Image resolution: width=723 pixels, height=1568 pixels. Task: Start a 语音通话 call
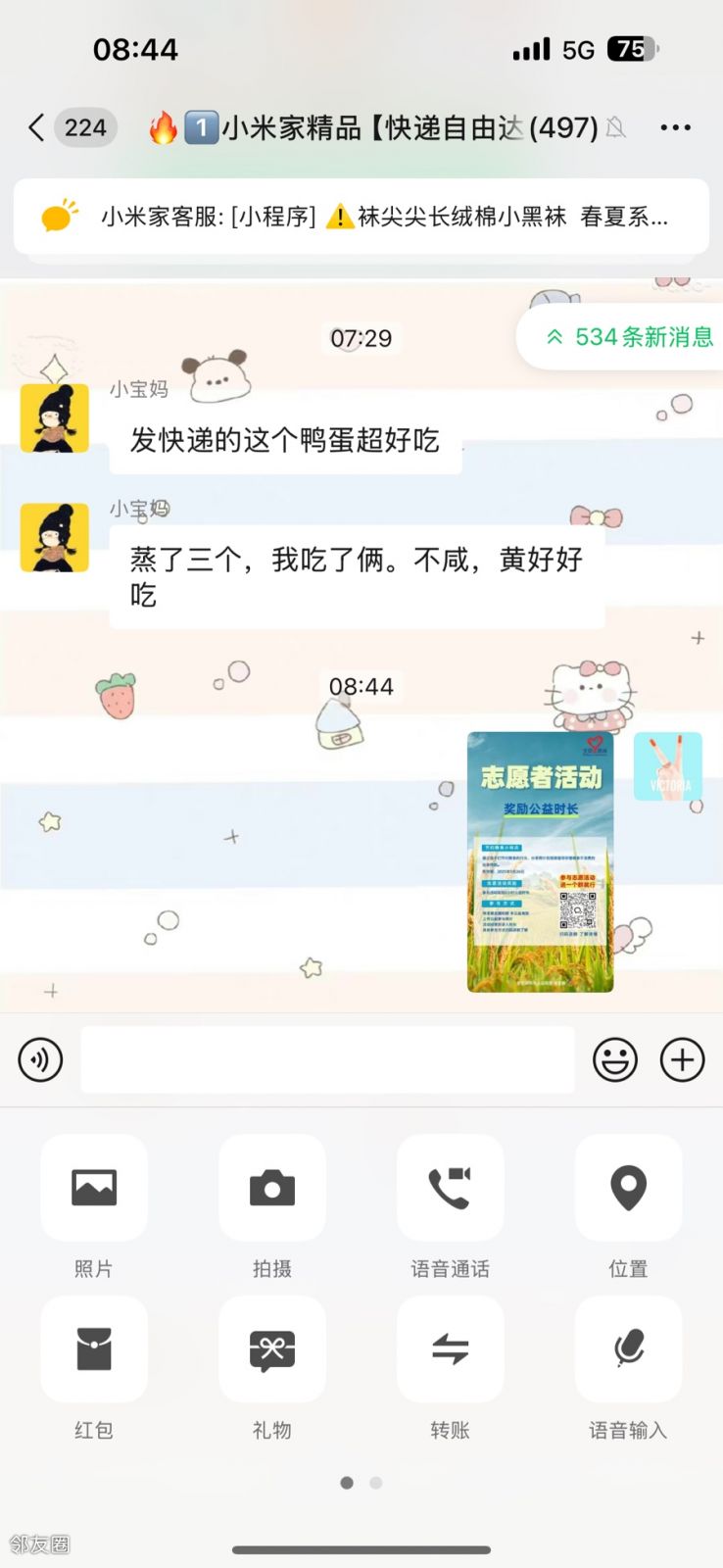click(x=450, y=1188)
